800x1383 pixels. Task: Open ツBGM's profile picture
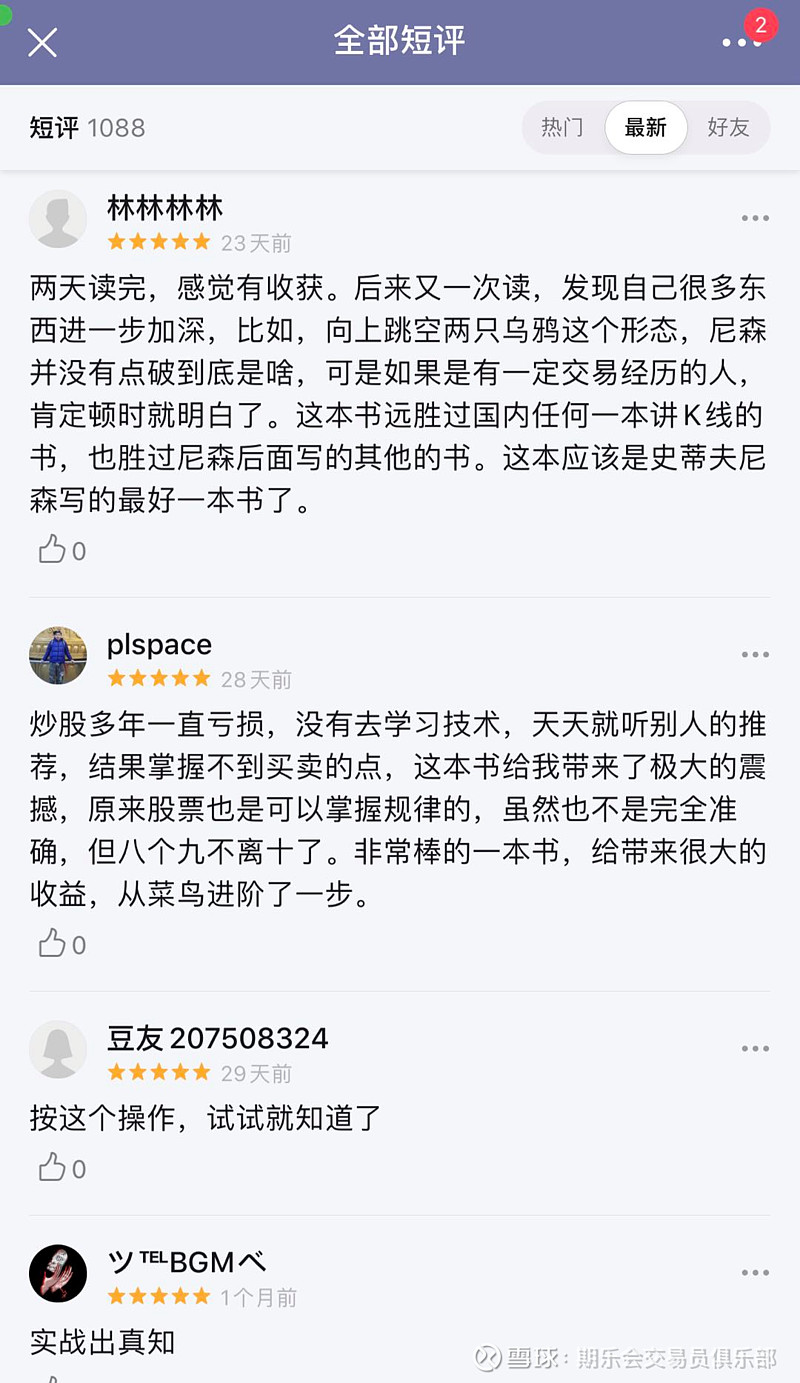(58, 1272)
